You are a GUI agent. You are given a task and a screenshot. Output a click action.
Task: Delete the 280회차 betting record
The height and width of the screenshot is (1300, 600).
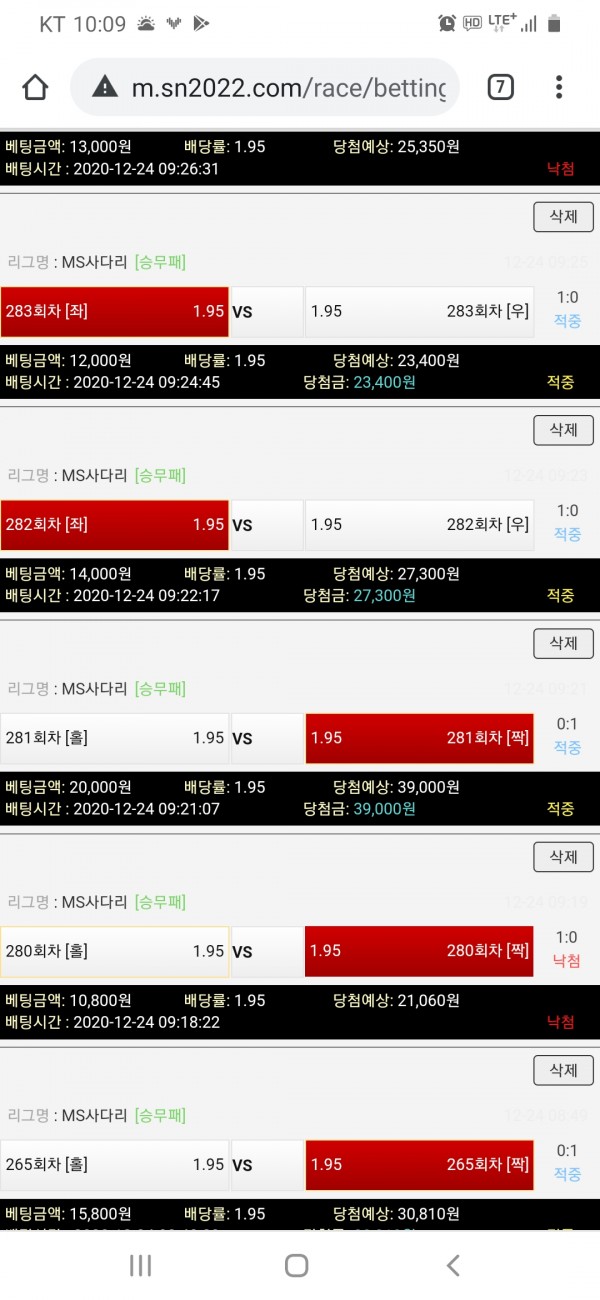563,857
